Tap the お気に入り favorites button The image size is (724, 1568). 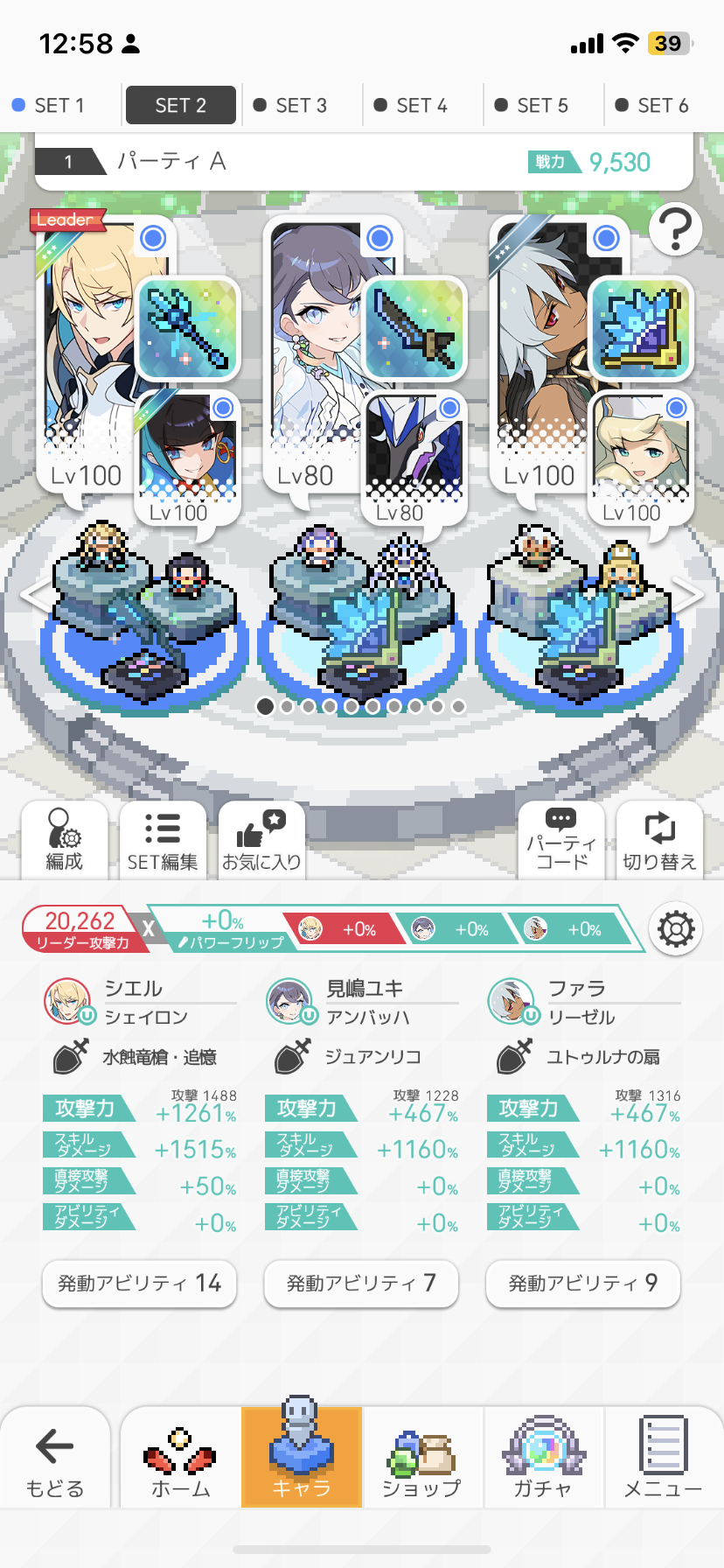(x=261, y=840)
